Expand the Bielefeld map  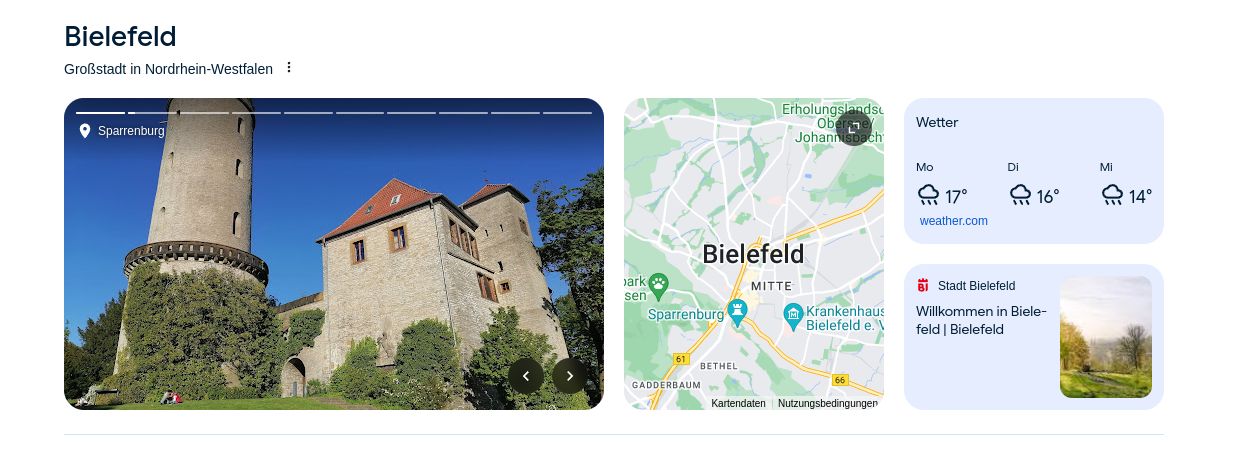tap(854, 128)
